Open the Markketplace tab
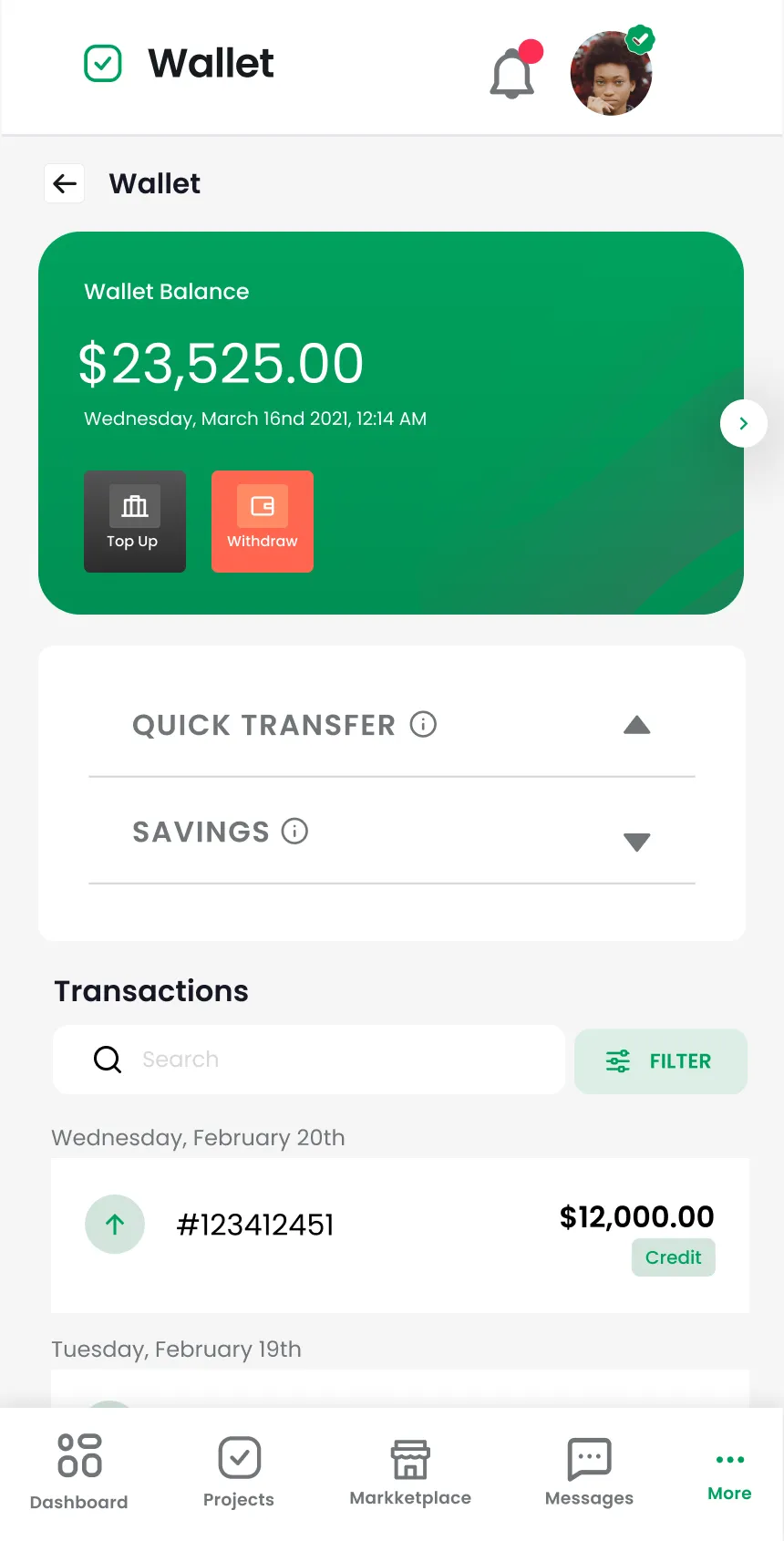This screenshot has width=784, height=1541. 410,1471
